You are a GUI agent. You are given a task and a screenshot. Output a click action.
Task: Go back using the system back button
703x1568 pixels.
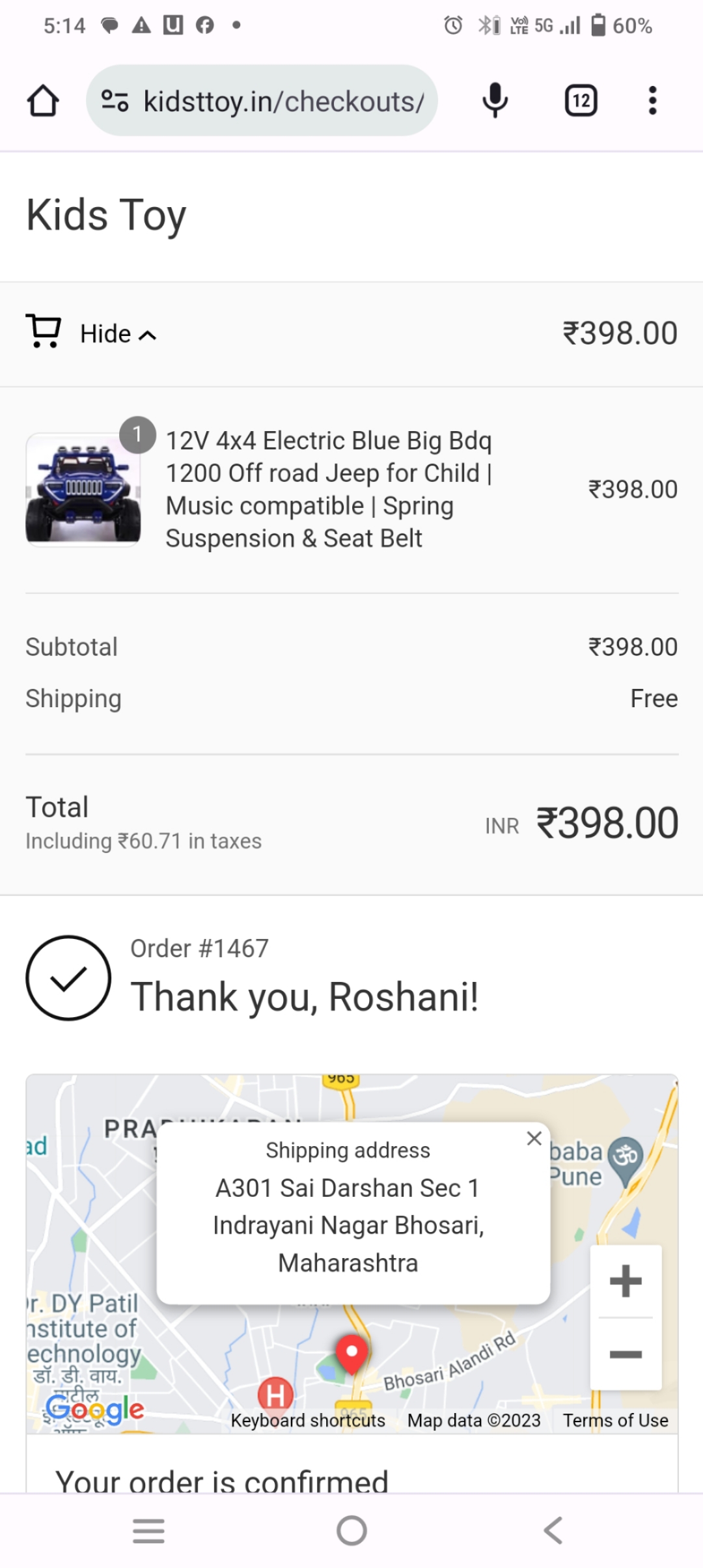(x=553, y=1530)
